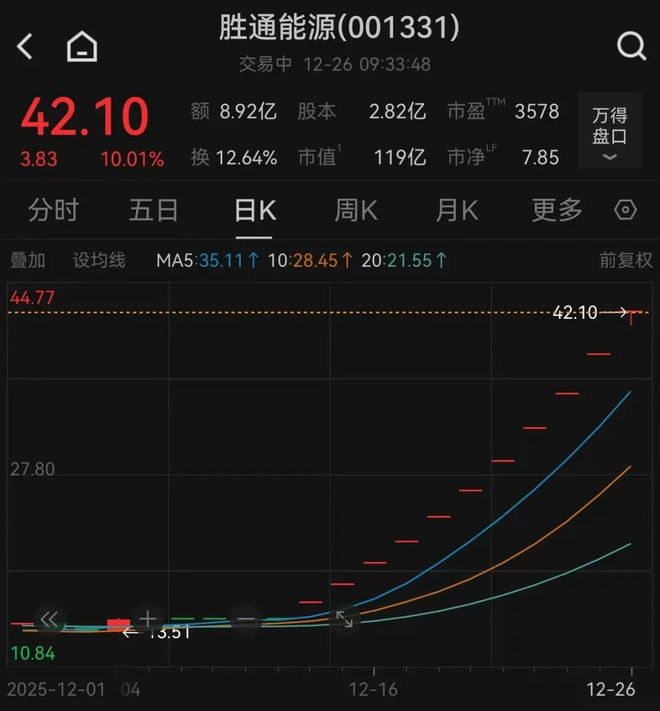Switch to the 分时 chart tab

53,210
